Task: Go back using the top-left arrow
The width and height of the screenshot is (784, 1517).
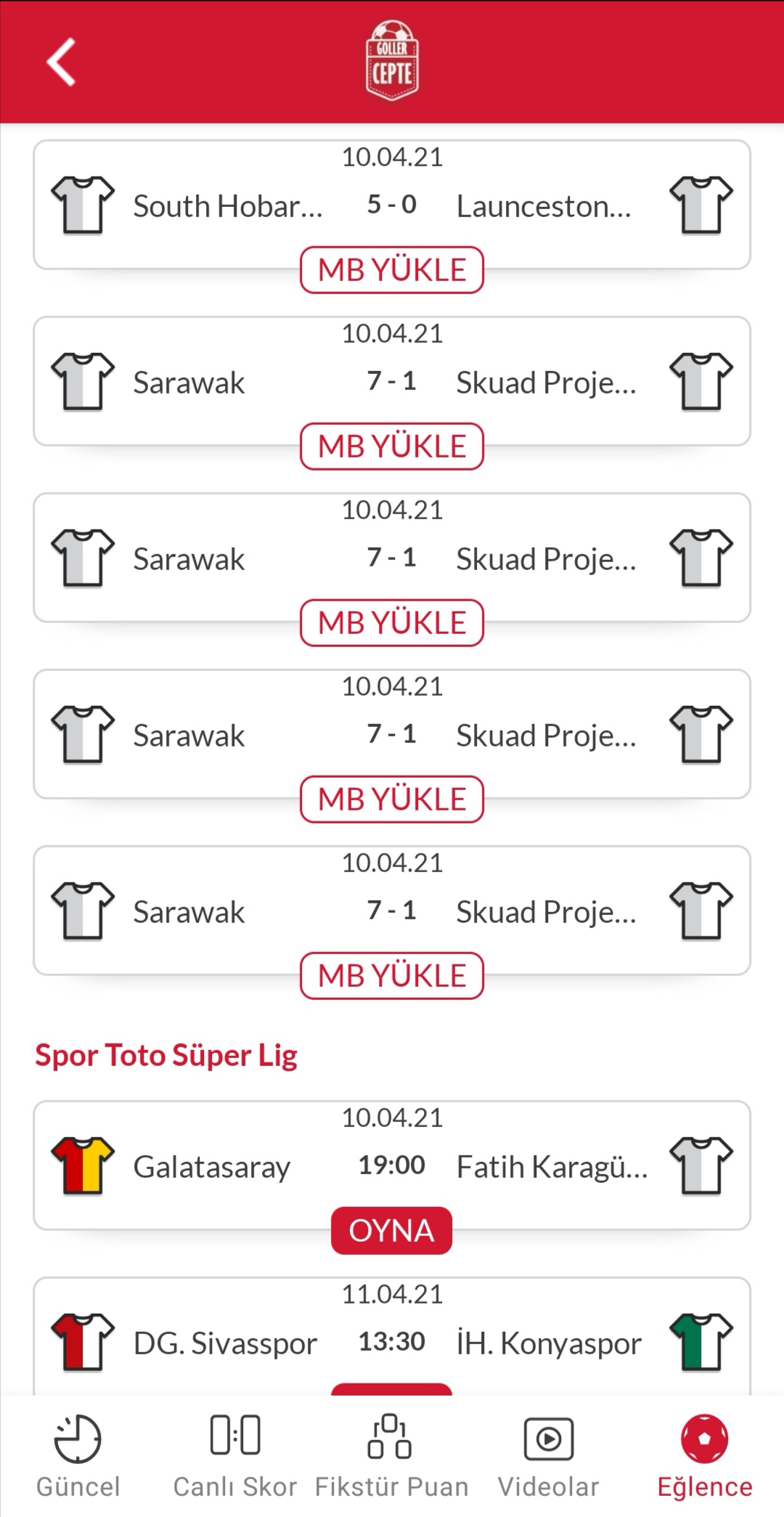Action: tap(62, 62)
